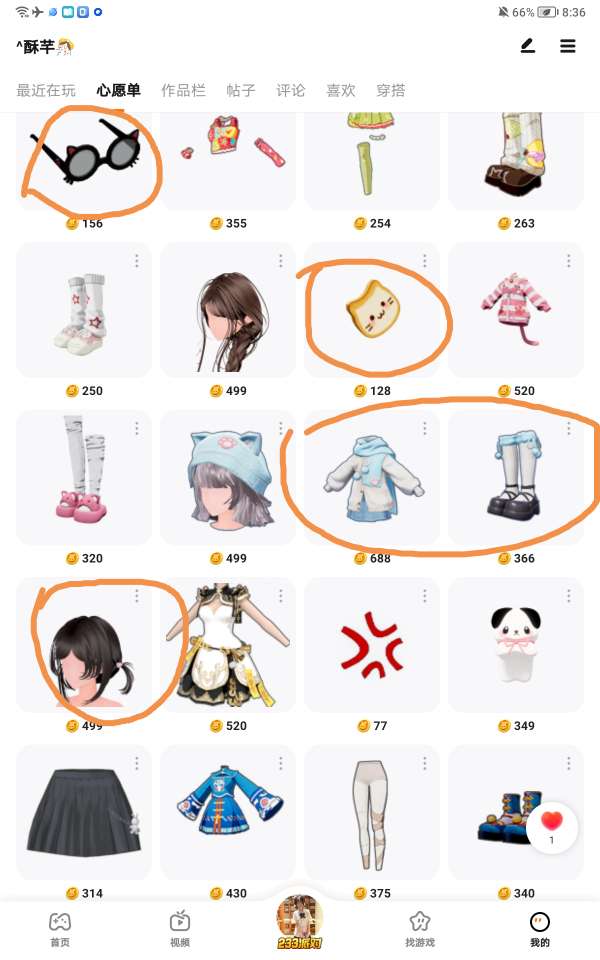Go to the 首页 home tab

60,928
